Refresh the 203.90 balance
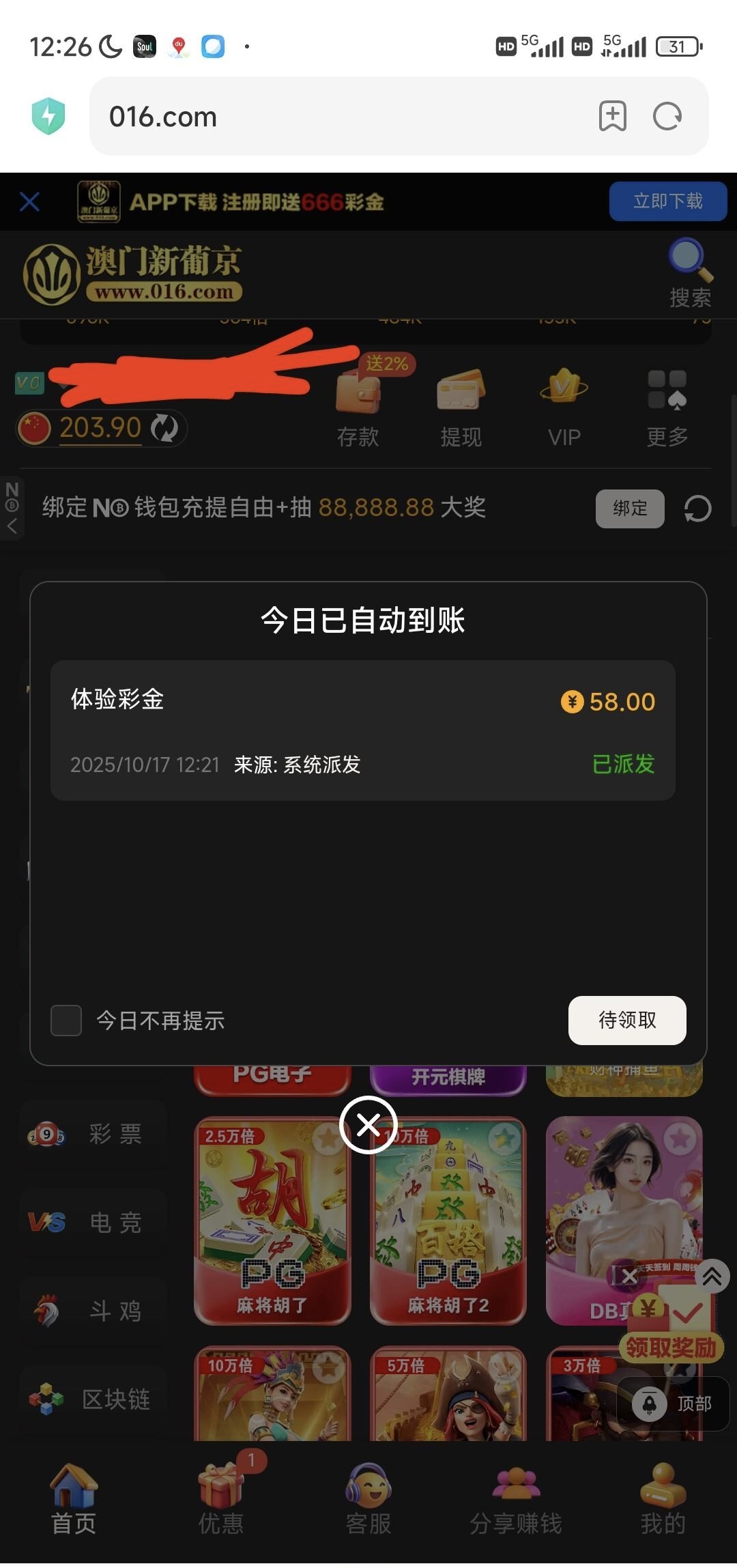The width and height of the screenshot is (737, 1568). tap(164, 429)
